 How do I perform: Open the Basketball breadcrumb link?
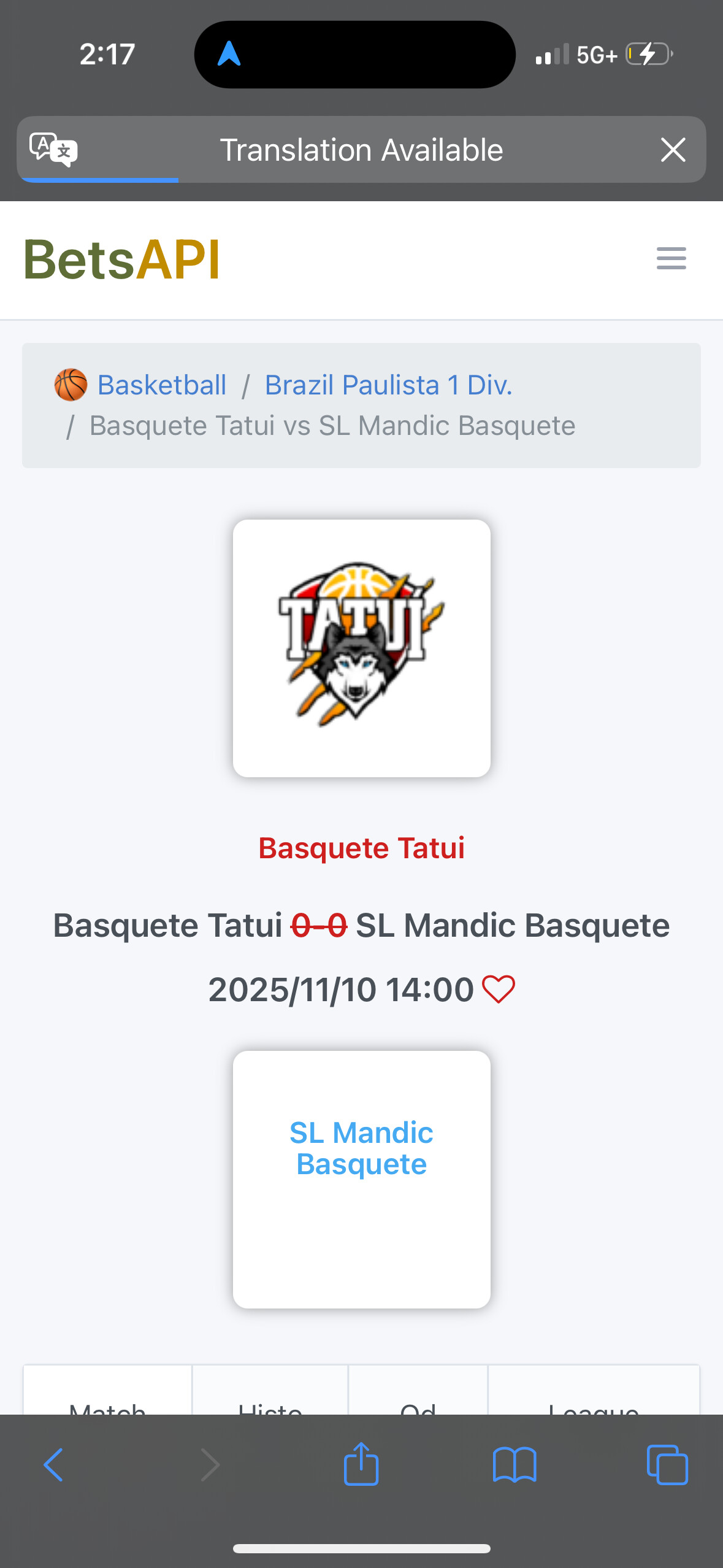pyautogui.click(x=162, y=385)
